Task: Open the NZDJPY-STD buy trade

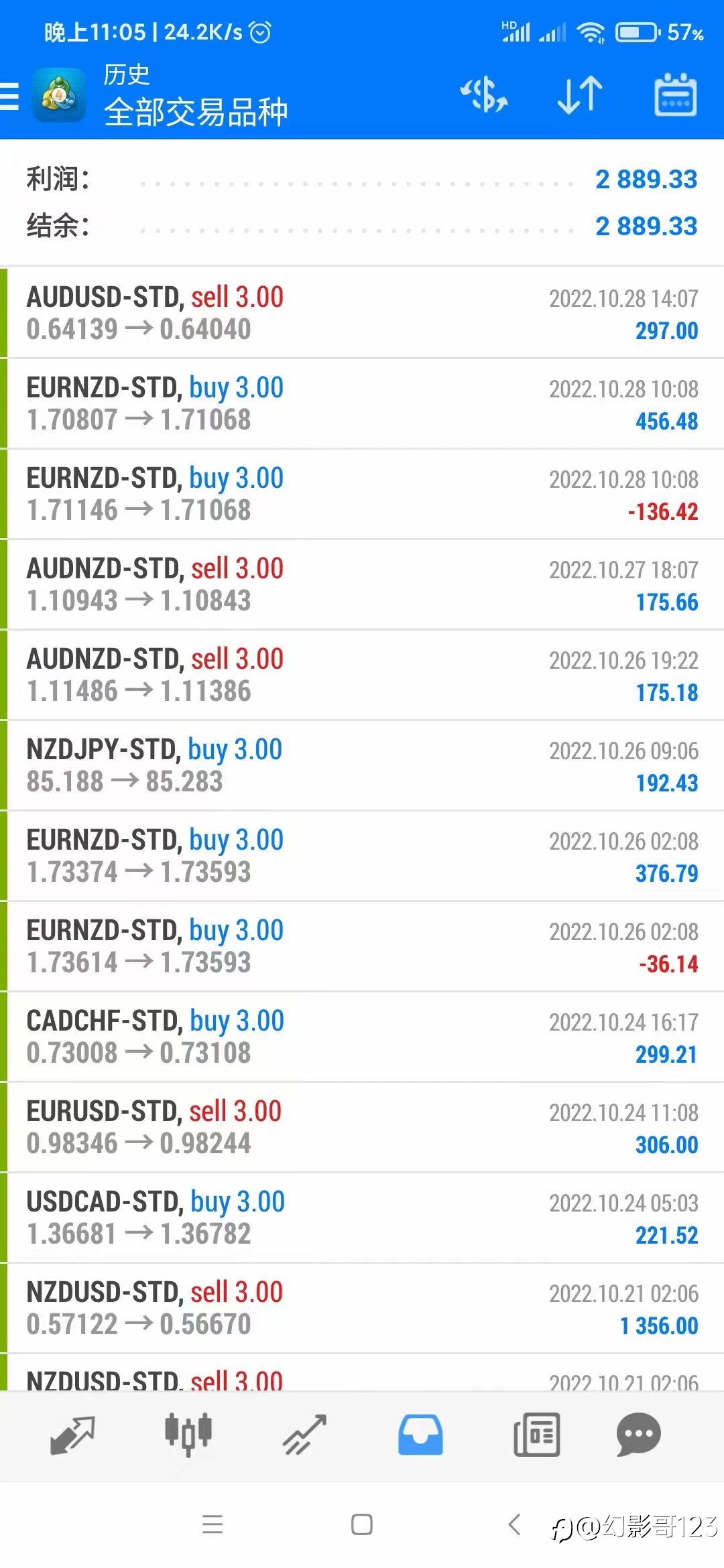Action: 362,765
